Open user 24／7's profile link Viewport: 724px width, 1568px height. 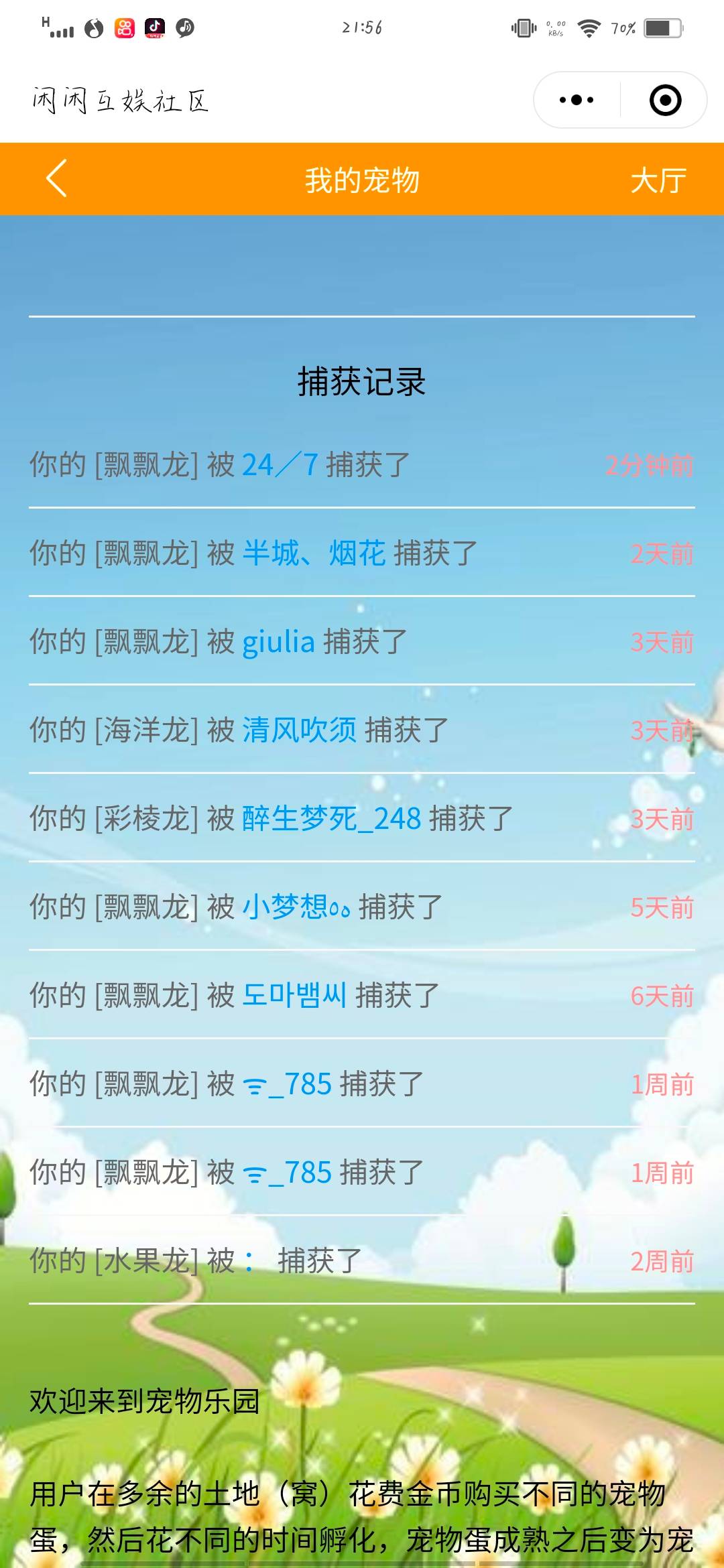280,465
